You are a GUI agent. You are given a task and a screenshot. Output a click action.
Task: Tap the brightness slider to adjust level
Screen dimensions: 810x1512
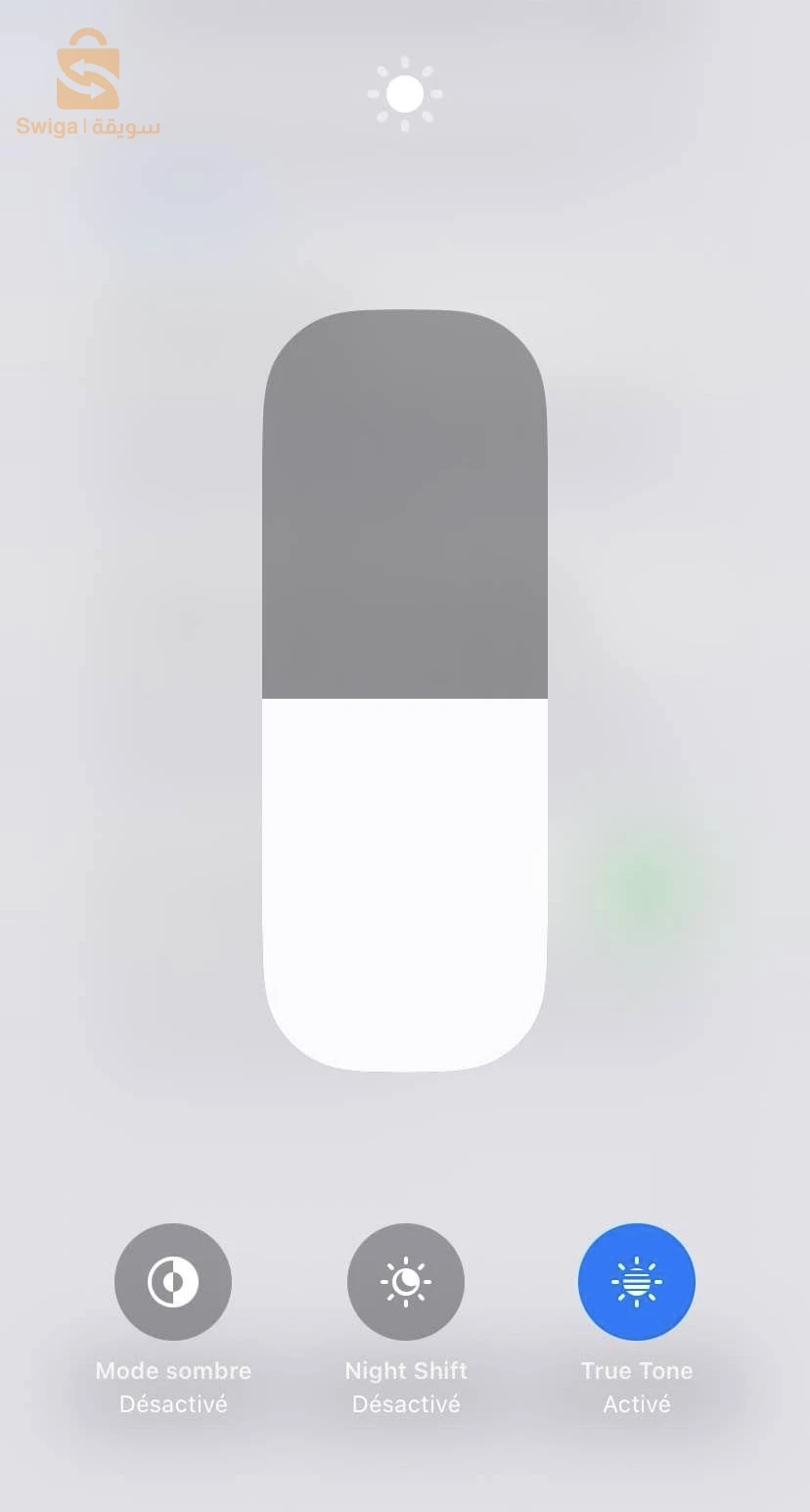coord(404,690)
